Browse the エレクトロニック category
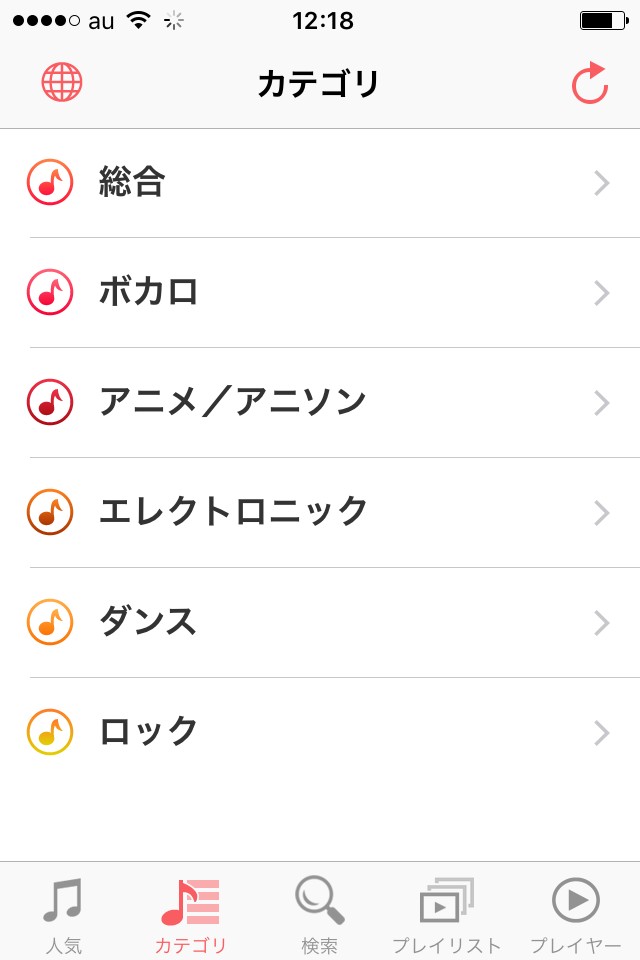Image resolution: width=640 pixels, height=960 pixels. coord(320,513)
